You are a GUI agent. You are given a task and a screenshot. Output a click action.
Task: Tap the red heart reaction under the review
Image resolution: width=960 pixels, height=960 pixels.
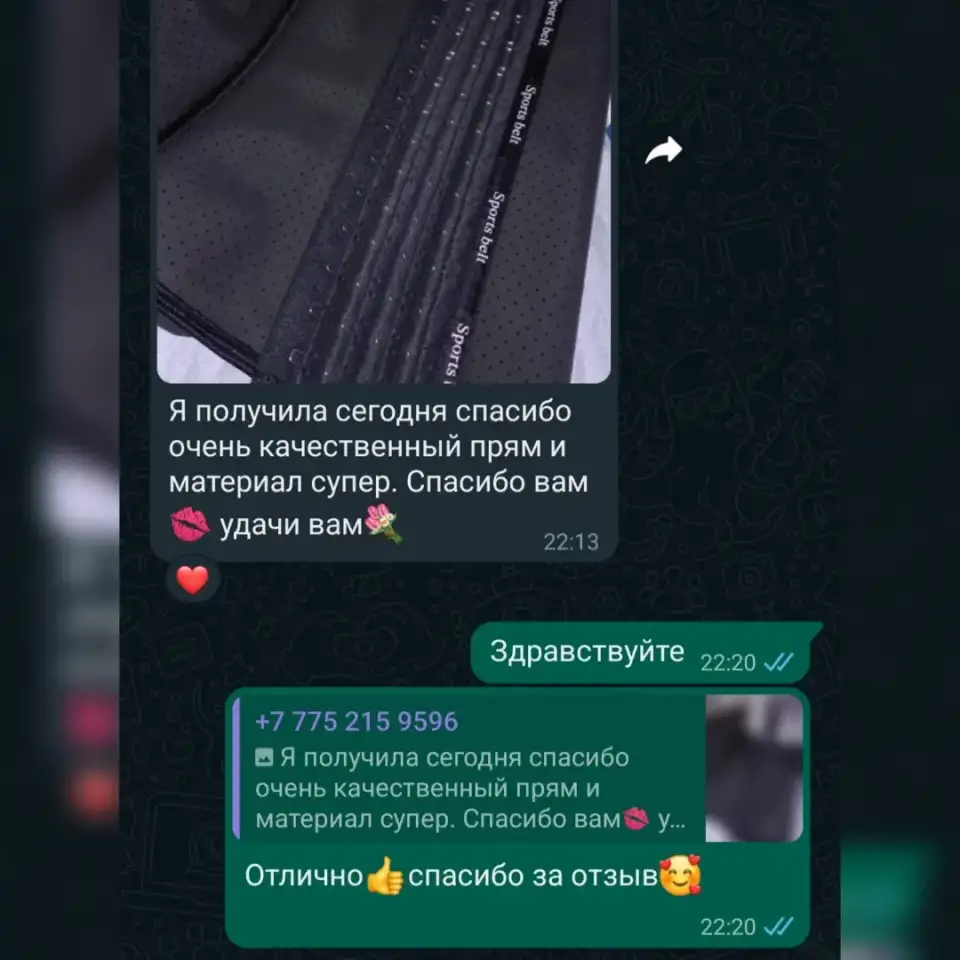click(x=192, y=579)
